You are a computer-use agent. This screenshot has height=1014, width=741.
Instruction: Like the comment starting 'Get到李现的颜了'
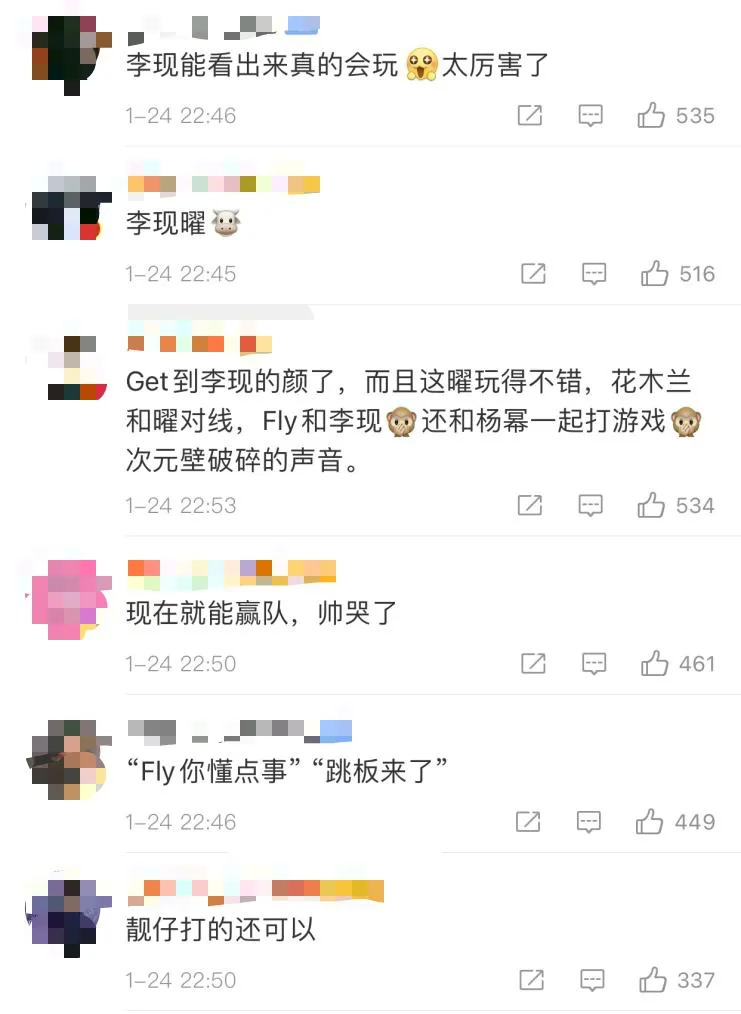click(652, 505)
